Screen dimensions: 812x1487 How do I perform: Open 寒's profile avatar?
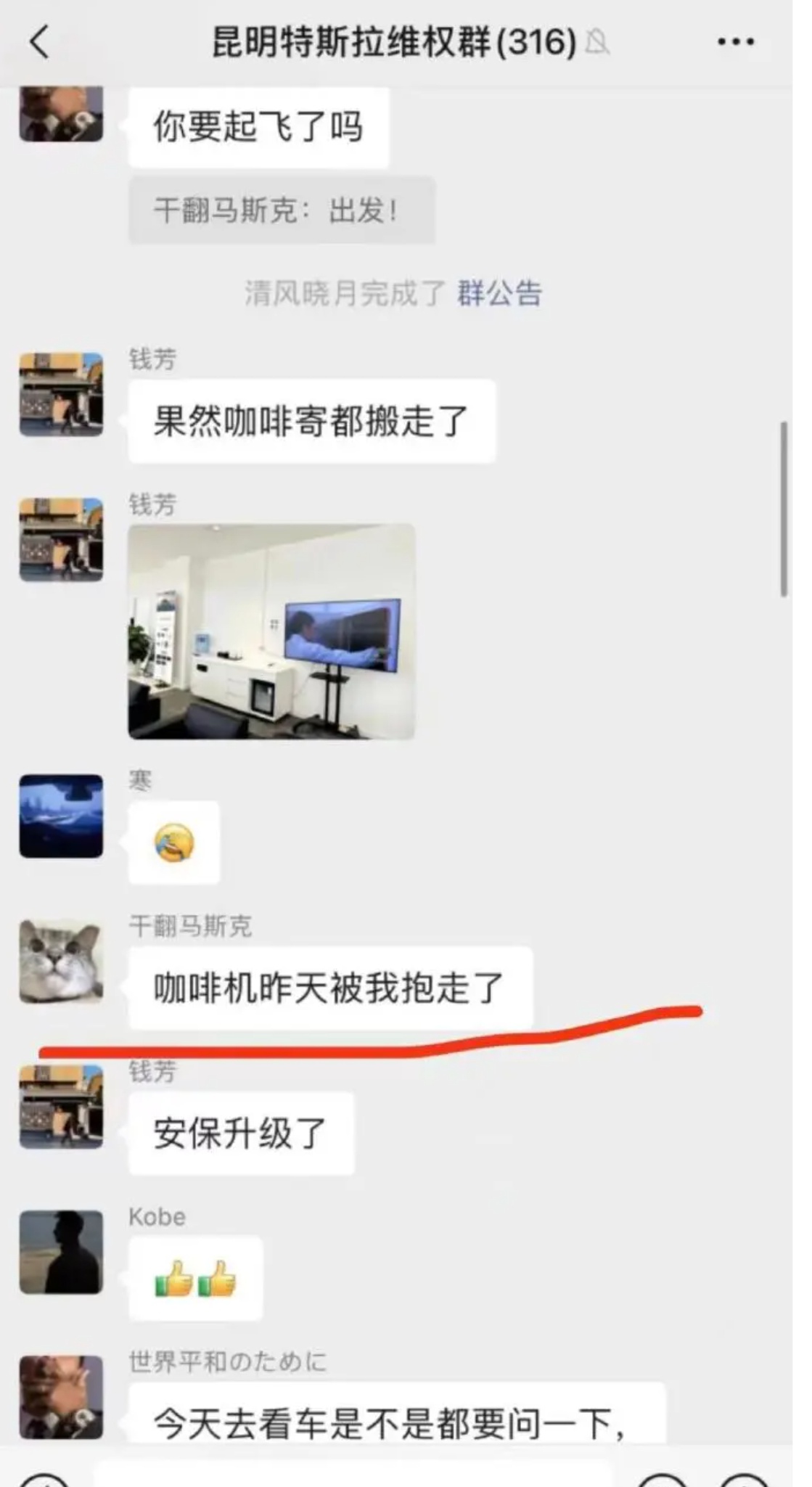pos(61,816)
